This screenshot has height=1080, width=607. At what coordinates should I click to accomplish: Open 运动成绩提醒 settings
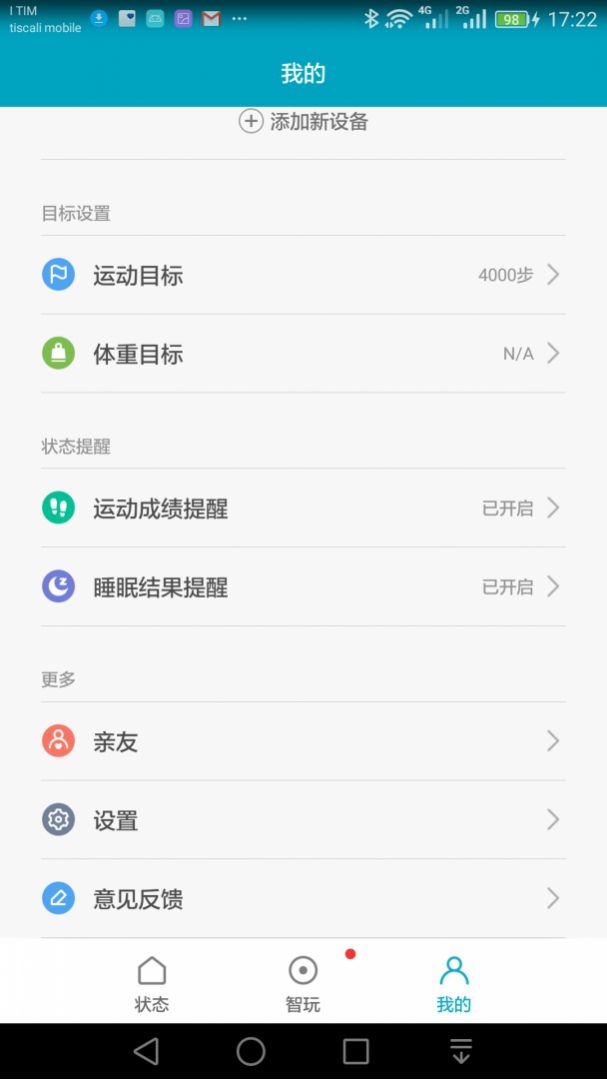(x=302, y=508)
